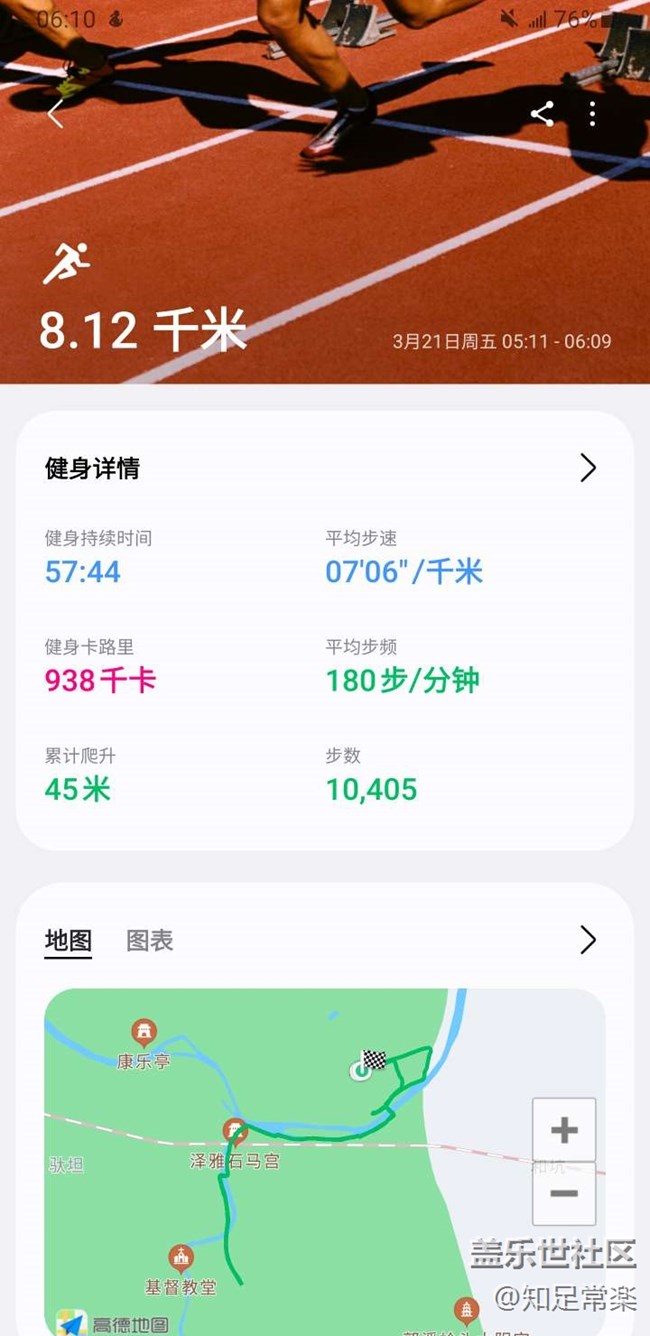Open the running route map
Viewport: 650px width, 1336px height.
325,1162
